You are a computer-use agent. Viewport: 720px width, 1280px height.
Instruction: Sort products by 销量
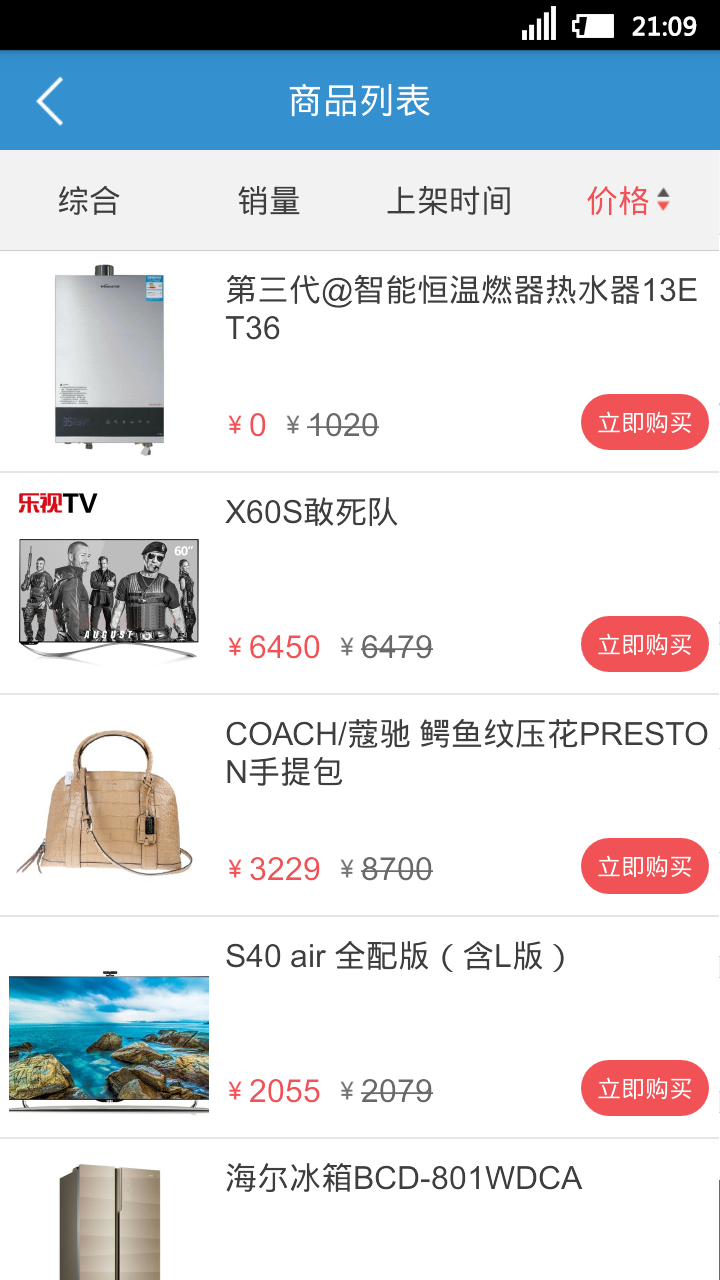click(269, 201)
